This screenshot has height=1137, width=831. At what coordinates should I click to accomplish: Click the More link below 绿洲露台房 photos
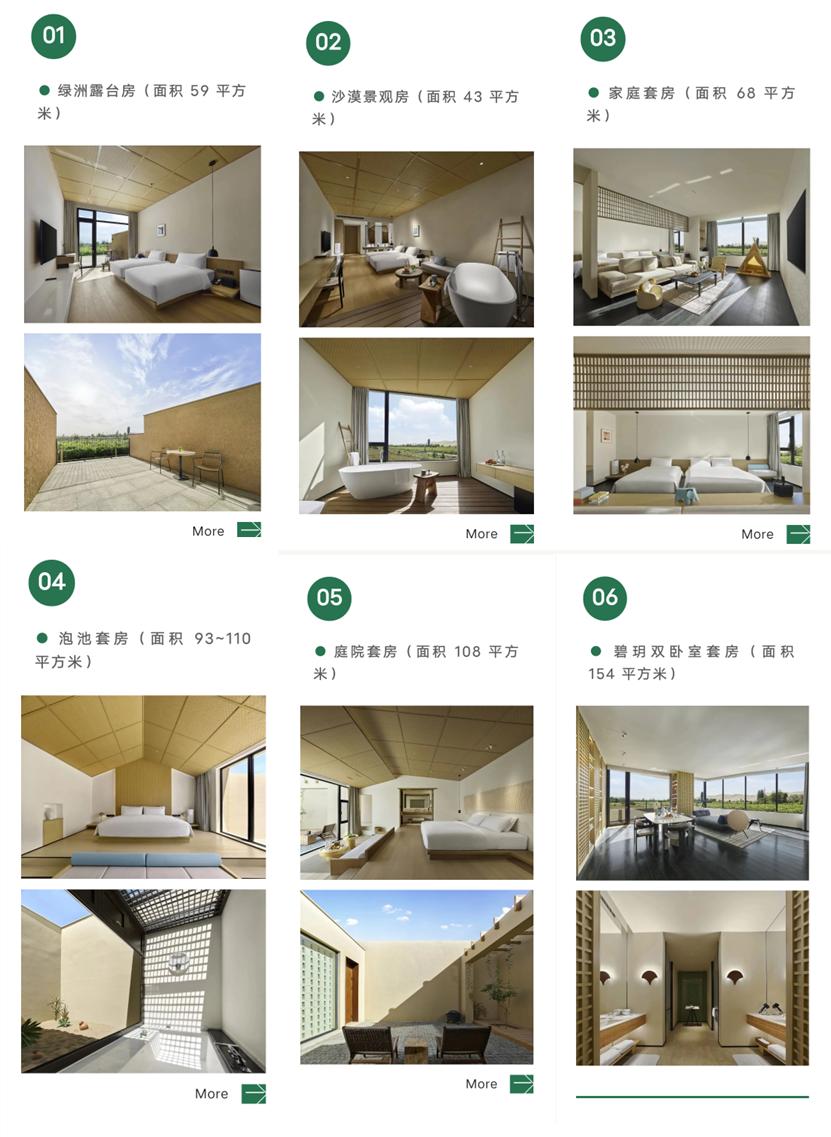(208, 531)
